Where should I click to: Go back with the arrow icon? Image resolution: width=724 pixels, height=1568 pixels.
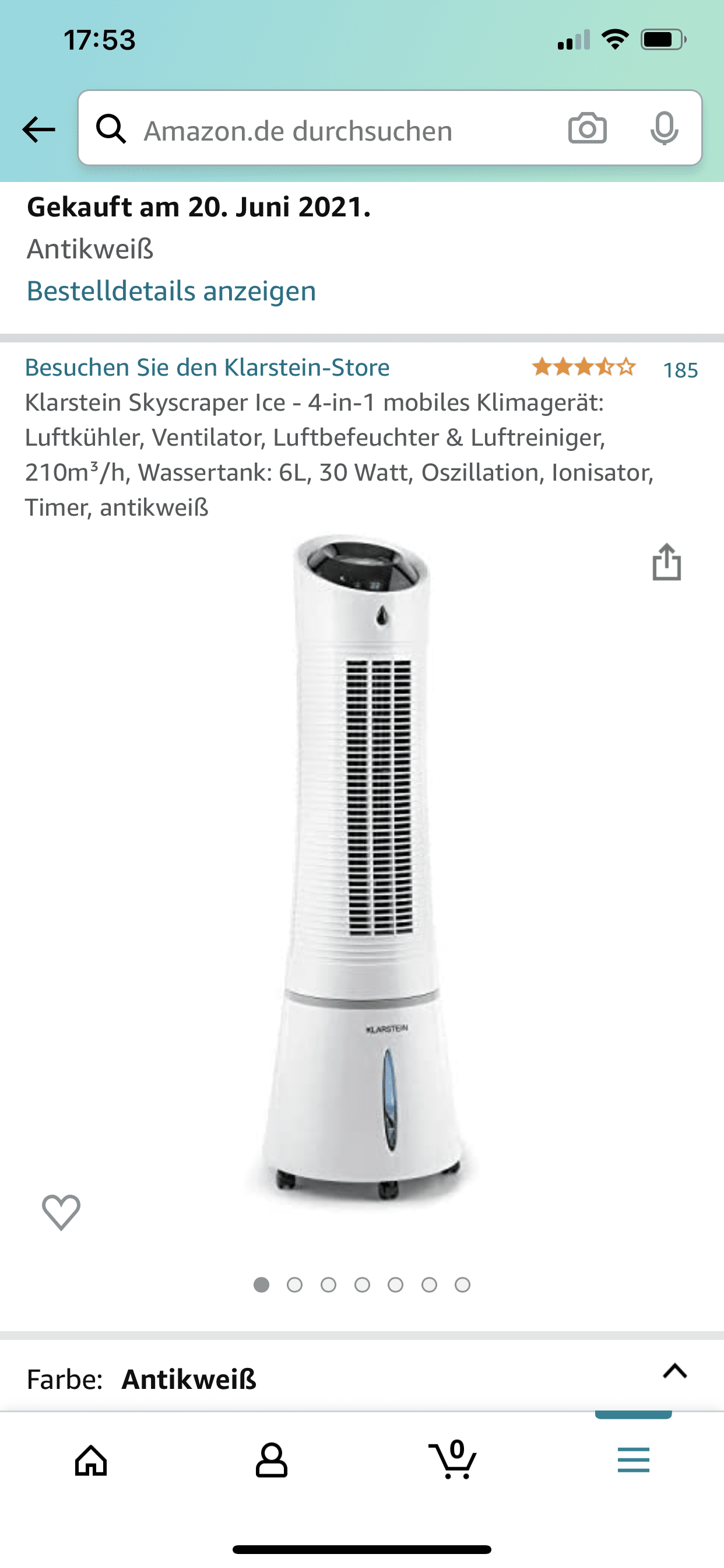click(x=38, y=129)
